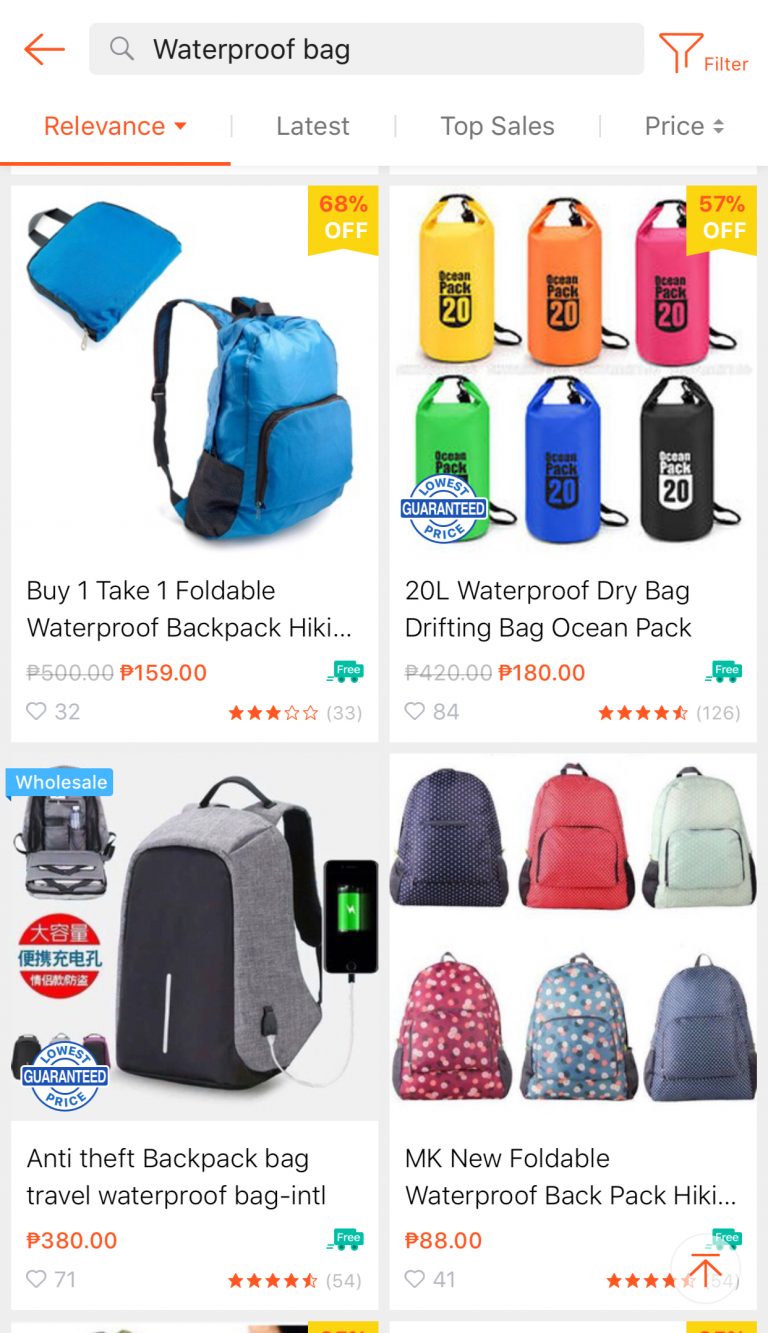Edit the Waterproof bag search field
This screenshot has width=768, height=1333.
click(366, 49)
